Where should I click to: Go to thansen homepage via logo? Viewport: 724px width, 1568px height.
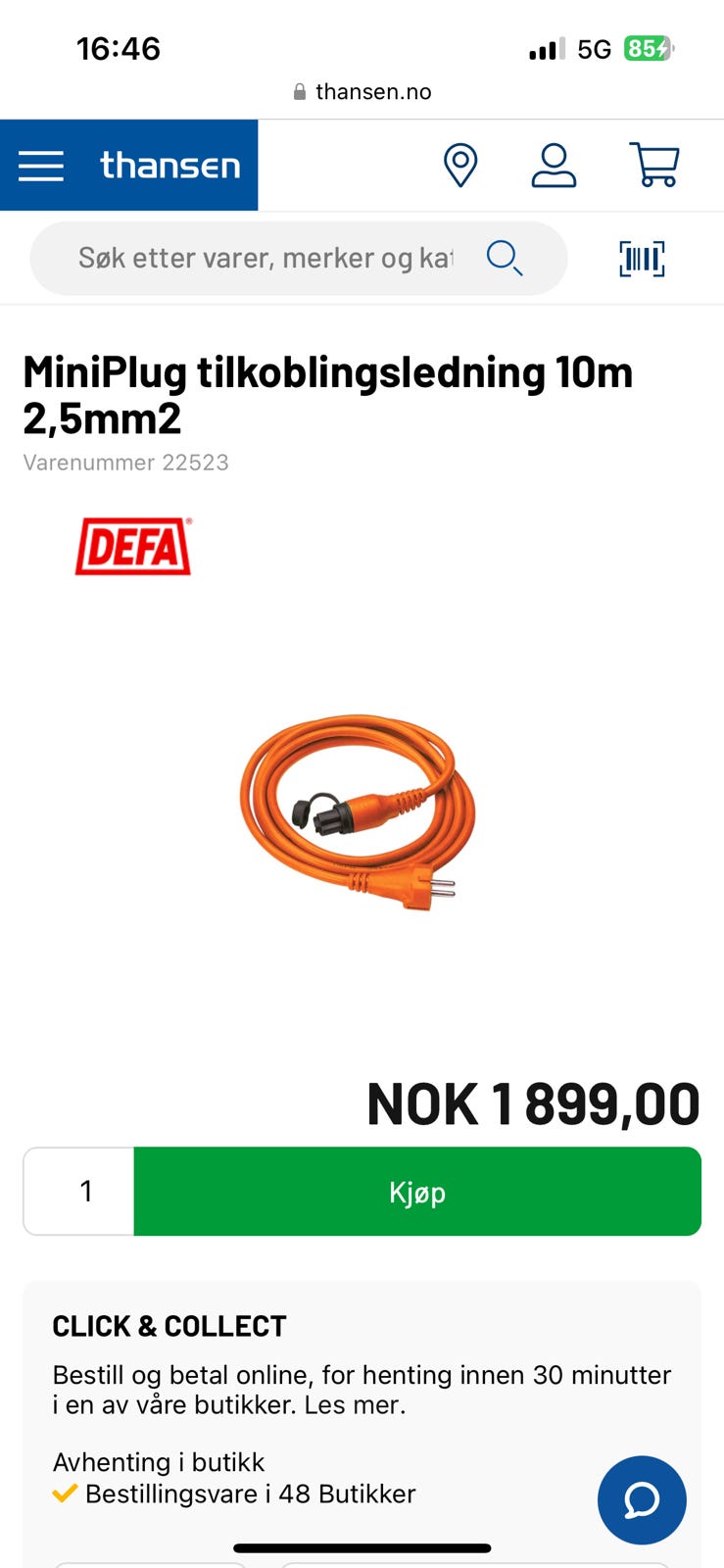click(170, 166)
